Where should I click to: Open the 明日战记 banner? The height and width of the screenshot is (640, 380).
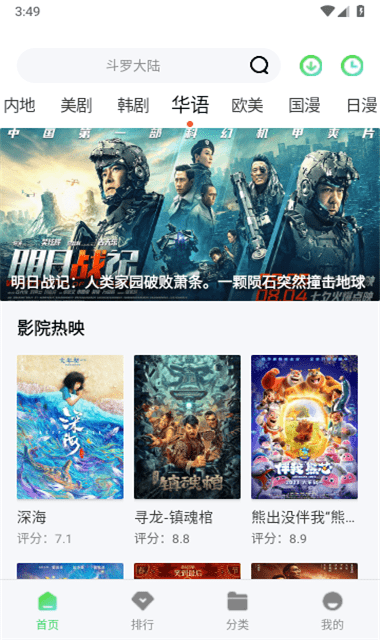tap(190, 214)
